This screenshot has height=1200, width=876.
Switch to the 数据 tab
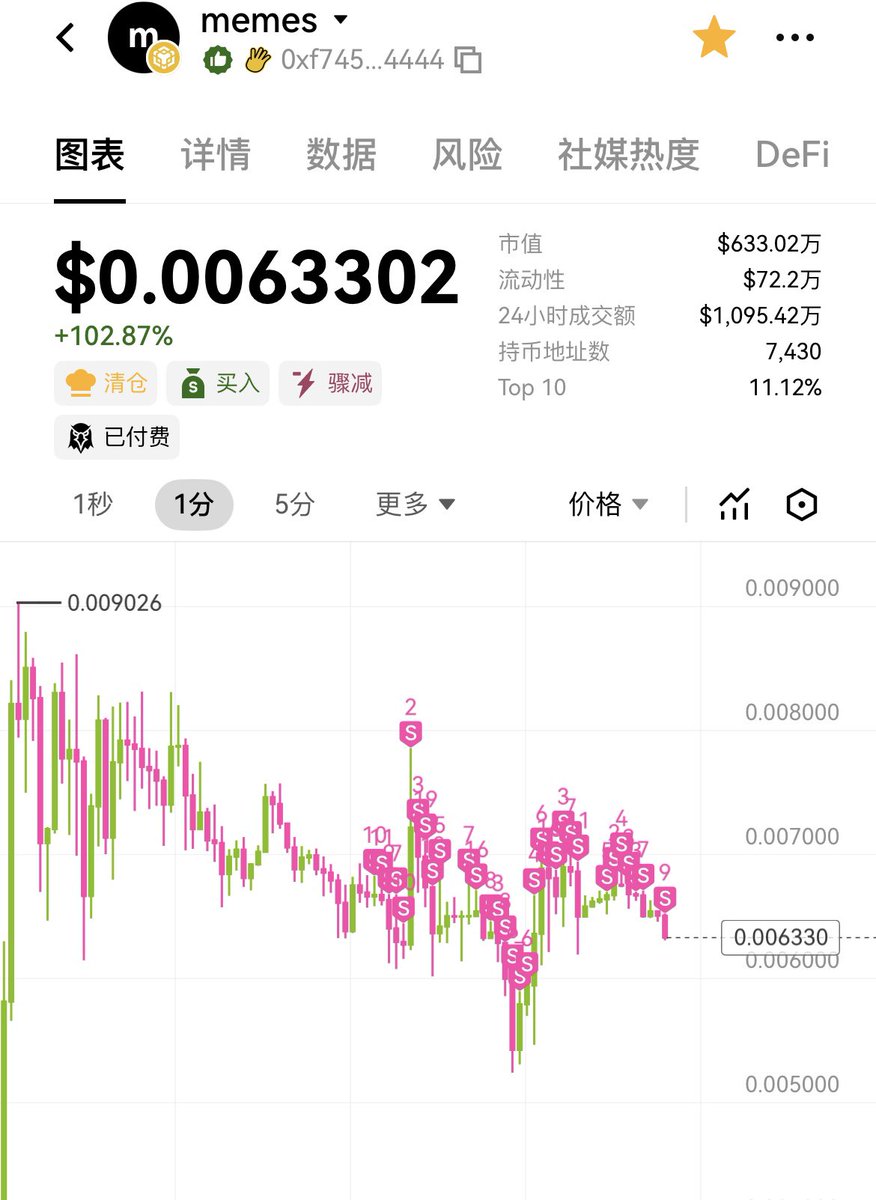(x=341, y=155)
